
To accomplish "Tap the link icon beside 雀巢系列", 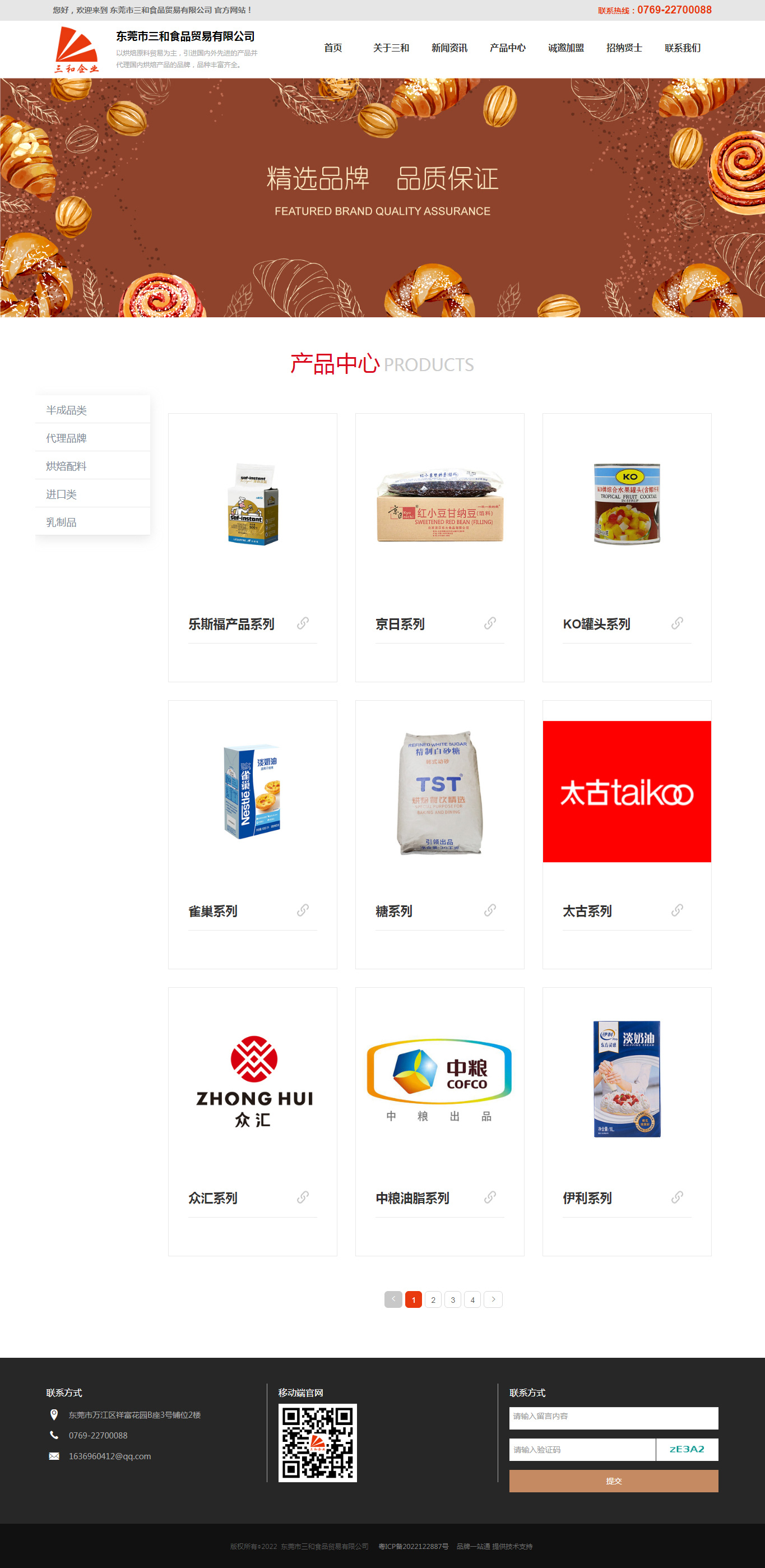I will tap(303, 910).
